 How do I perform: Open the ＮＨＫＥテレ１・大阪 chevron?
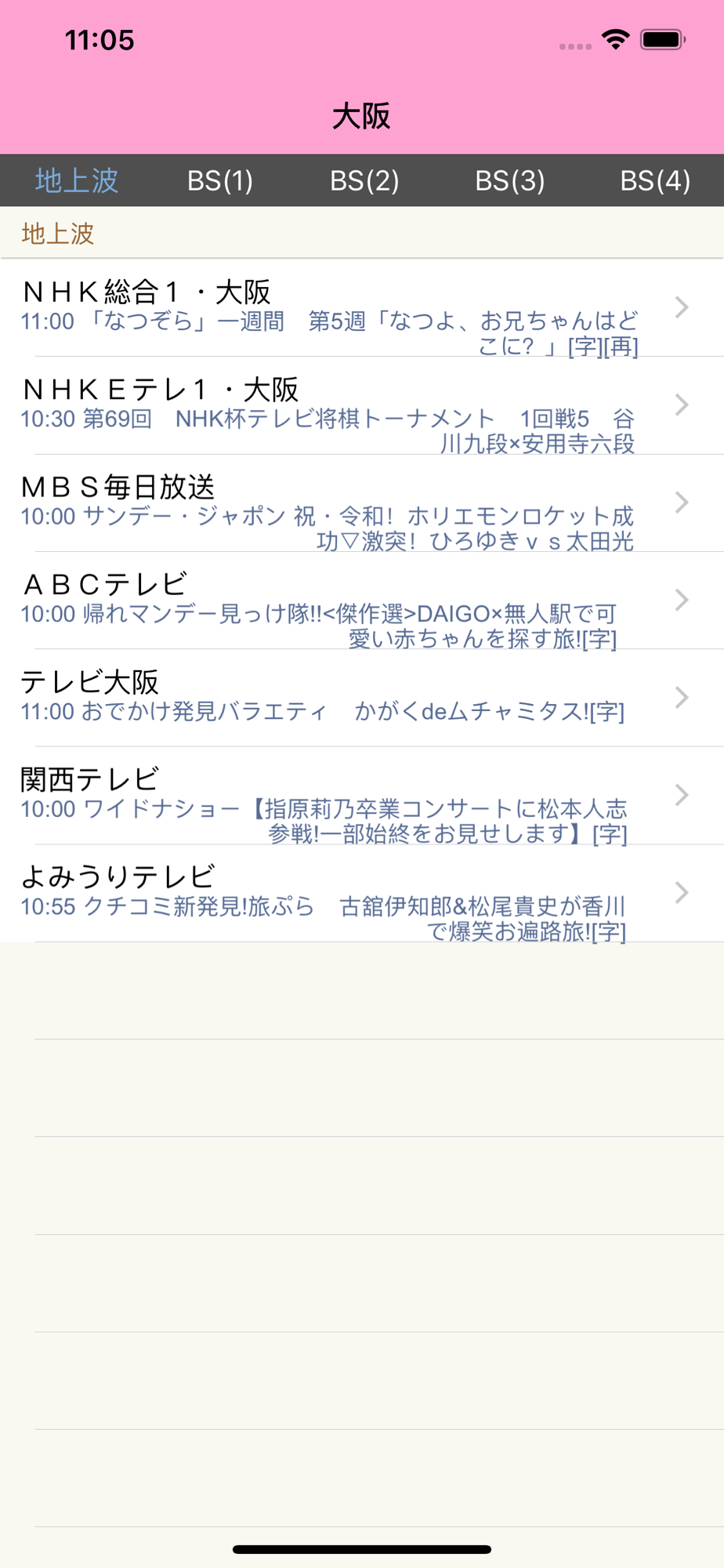[681, 405]
